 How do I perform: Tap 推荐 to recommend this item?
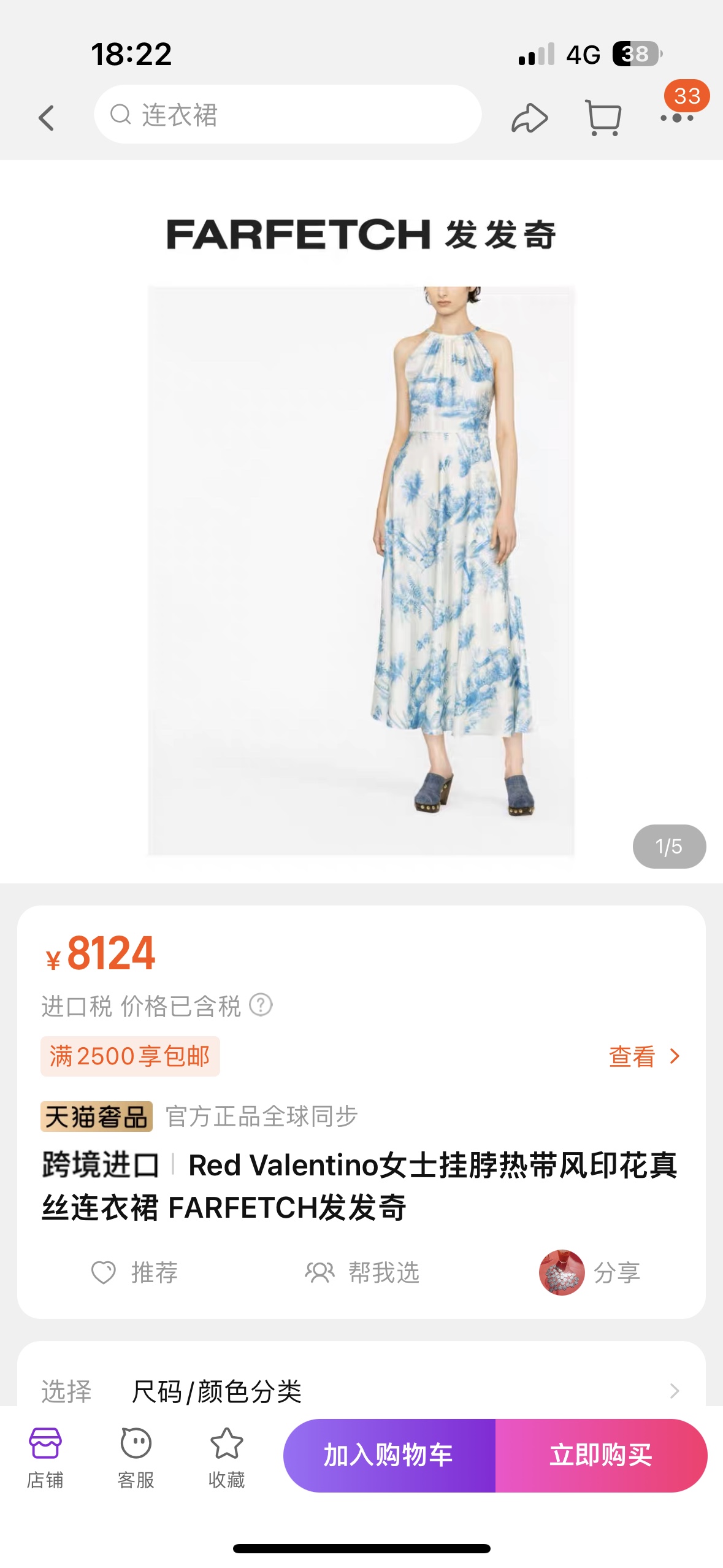click(135, 1273)
